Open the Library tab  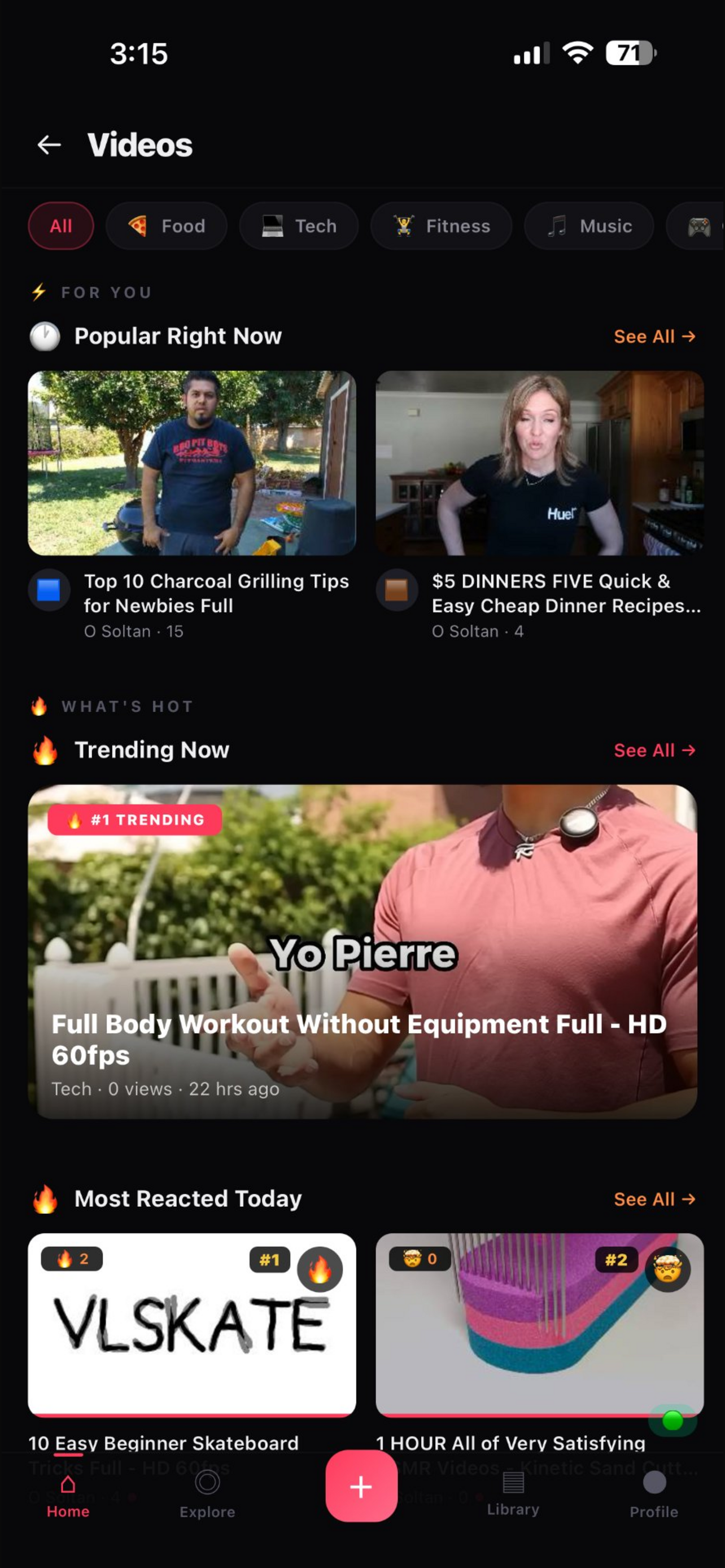tap(513, 1495)
